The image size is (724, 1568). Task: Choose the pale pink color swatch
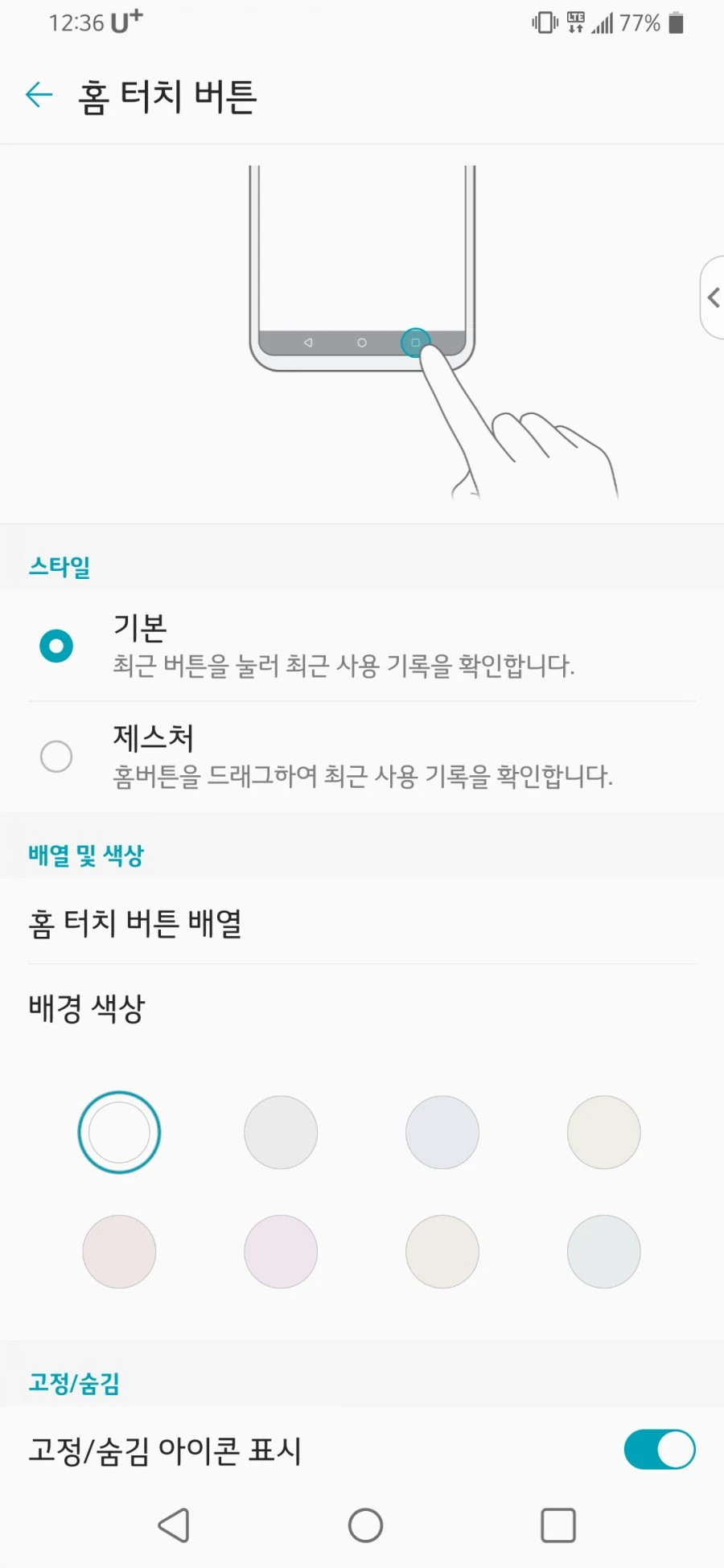pyautogui.click(x=119, y=1251)
